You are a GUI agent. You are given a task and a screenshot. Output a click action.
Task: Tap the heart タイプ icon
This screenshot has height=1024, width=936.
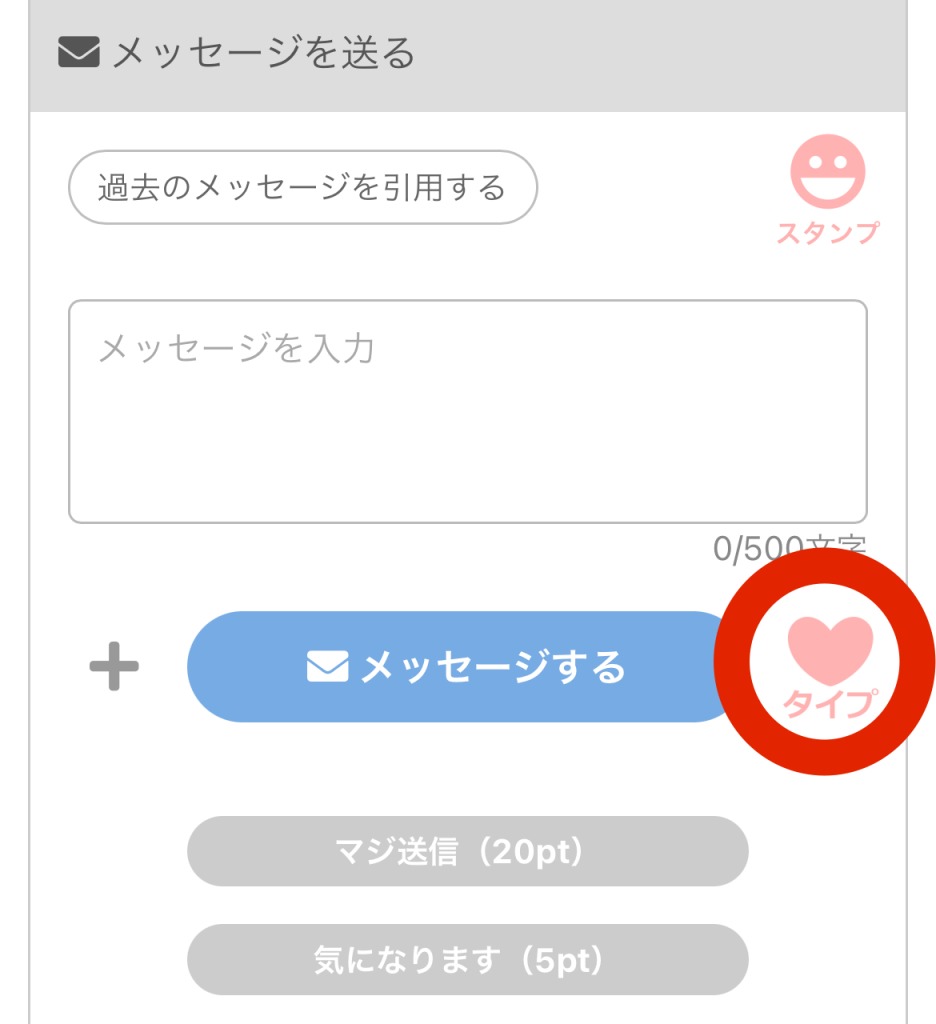coord(828,665)
